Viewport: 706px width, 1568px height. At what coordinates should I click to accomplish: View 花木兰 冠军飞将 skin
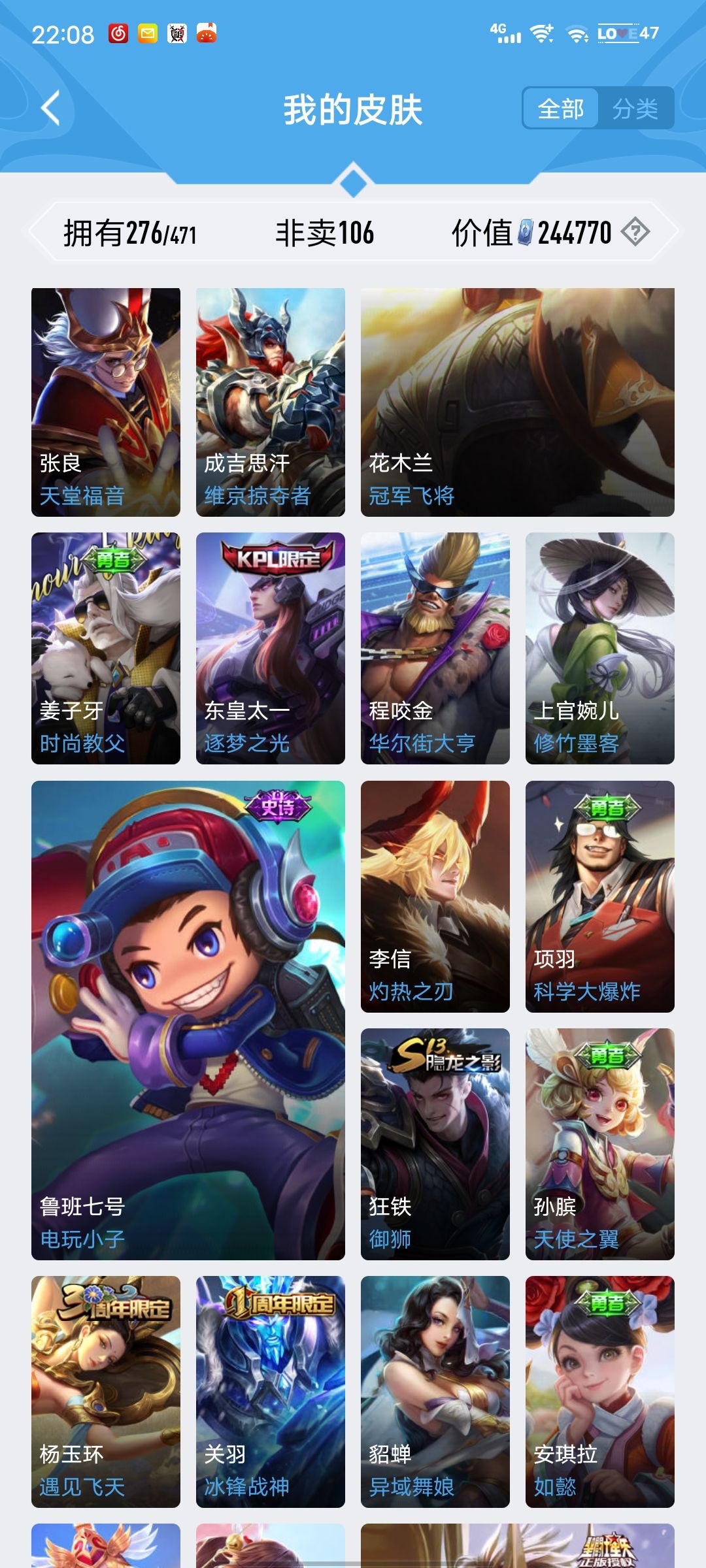(x=517, y=402)
